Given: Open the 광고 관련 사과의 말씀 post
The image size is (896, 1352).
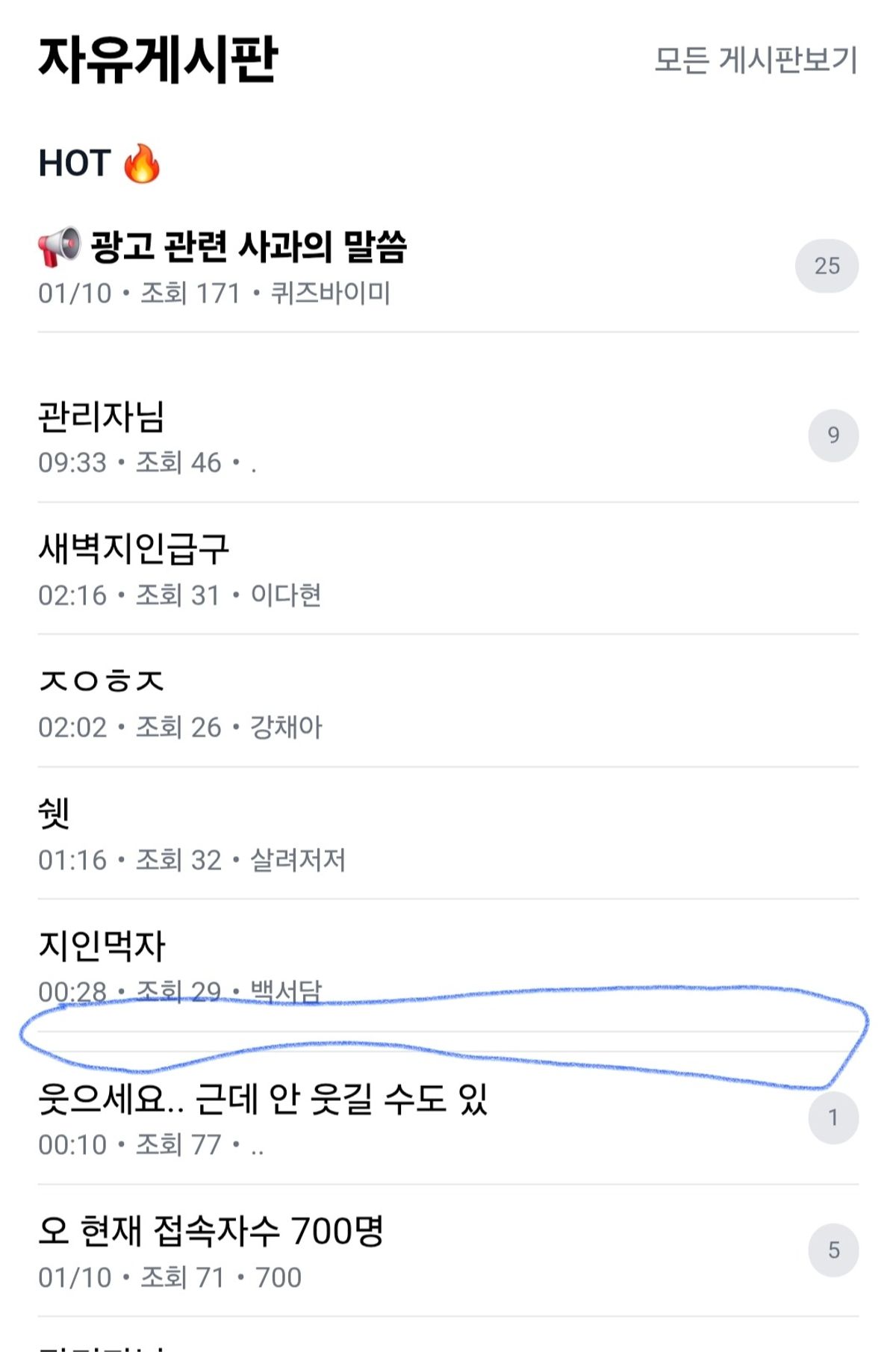Looking at the screenshot, I should pos(248,246).
